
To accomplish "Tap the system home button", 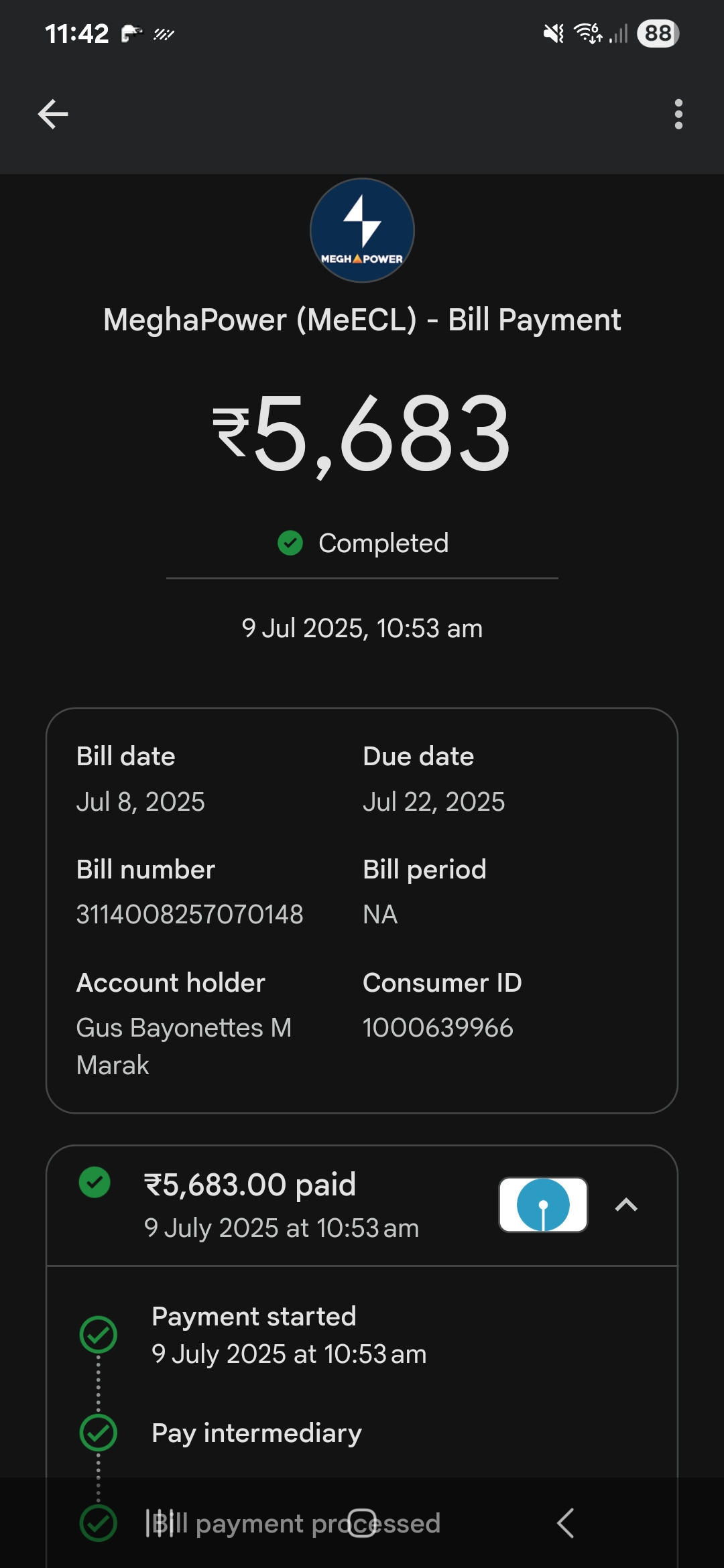I will (362, 1523).
